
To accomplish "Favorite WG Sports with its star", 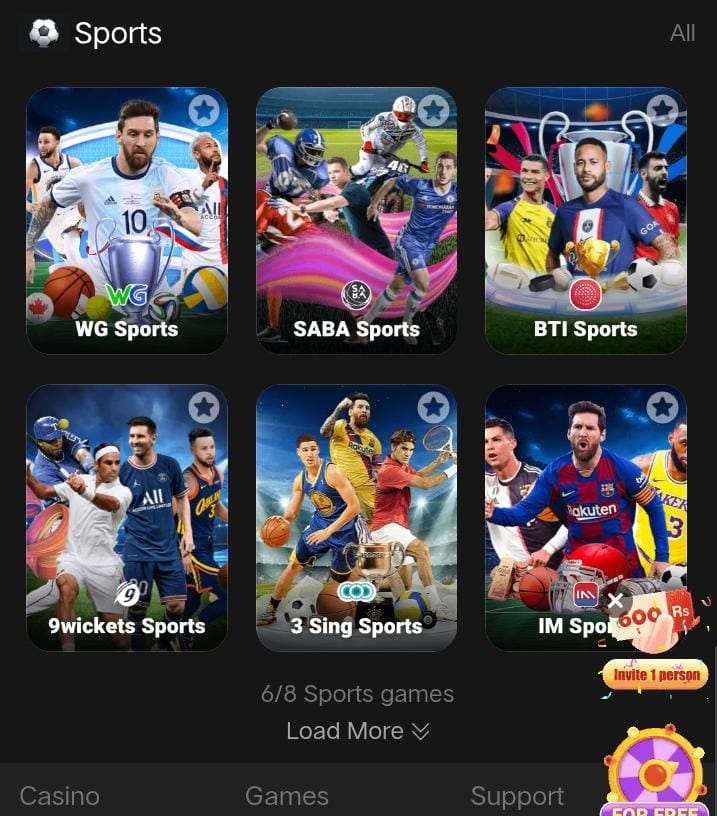I will [204, 109].
